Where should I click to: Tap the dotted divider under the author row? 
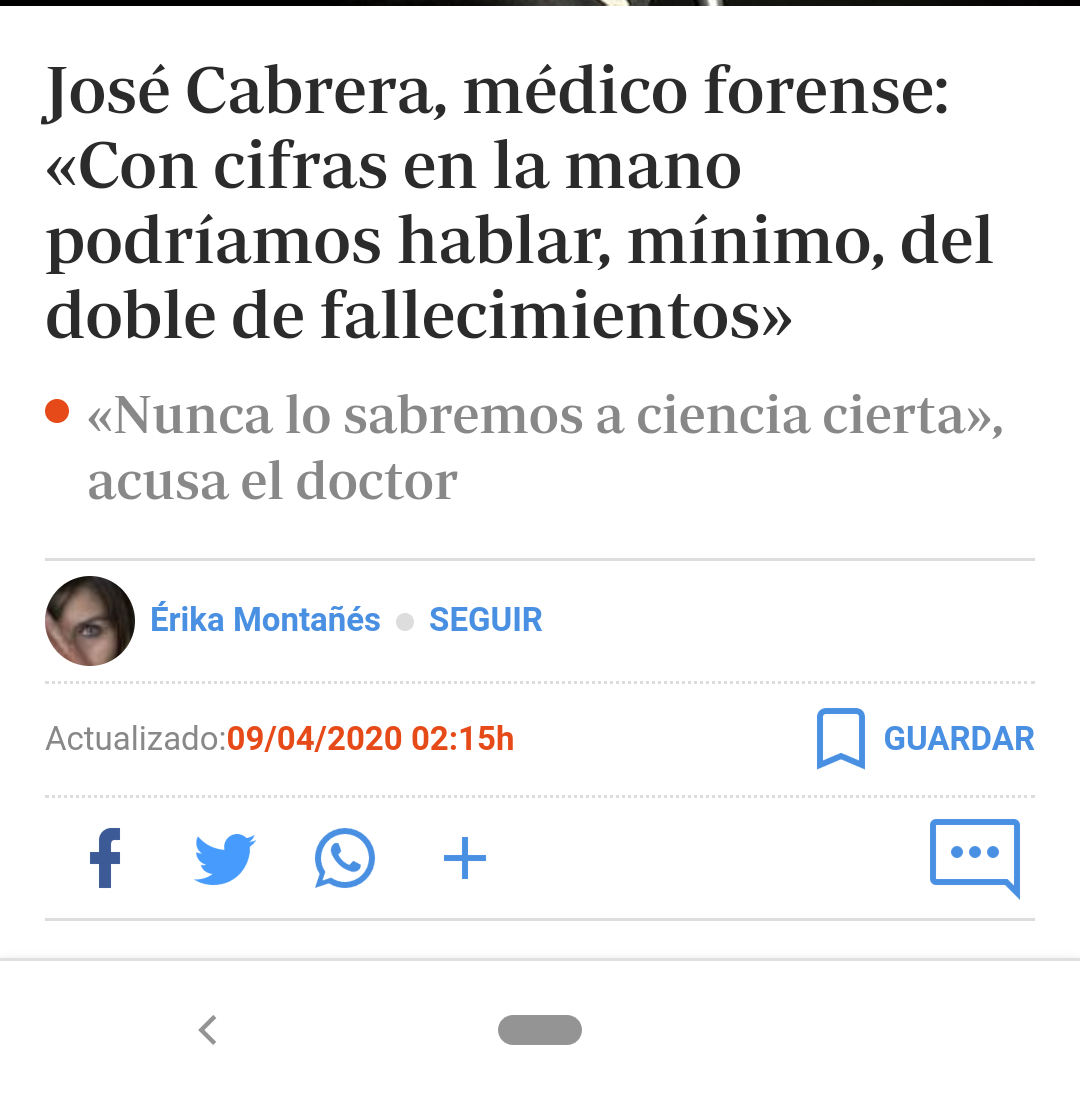(x=540, y=685)
